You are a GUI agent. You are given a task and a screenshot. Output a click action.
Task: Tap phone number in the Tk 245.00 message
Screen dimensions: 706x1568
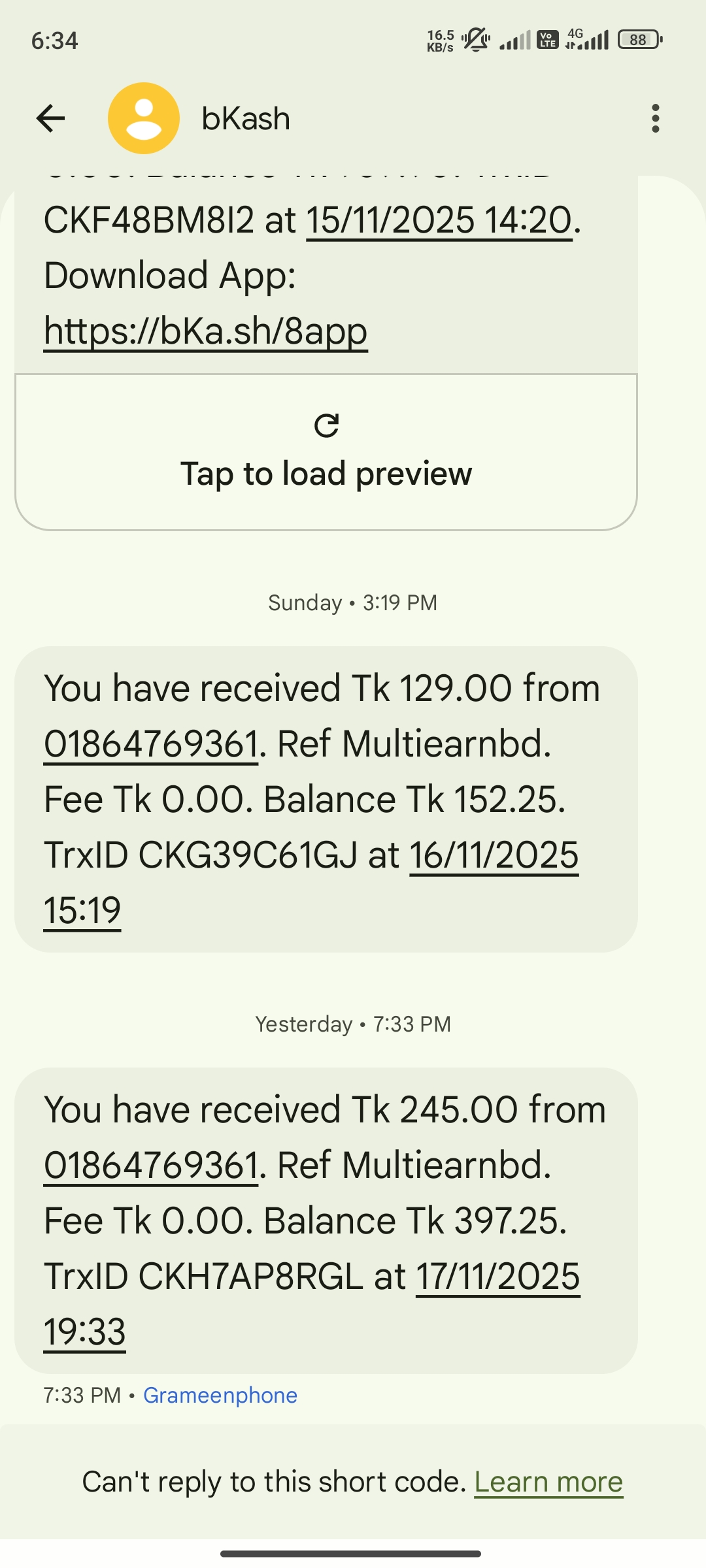click(x=151, y=1166)
